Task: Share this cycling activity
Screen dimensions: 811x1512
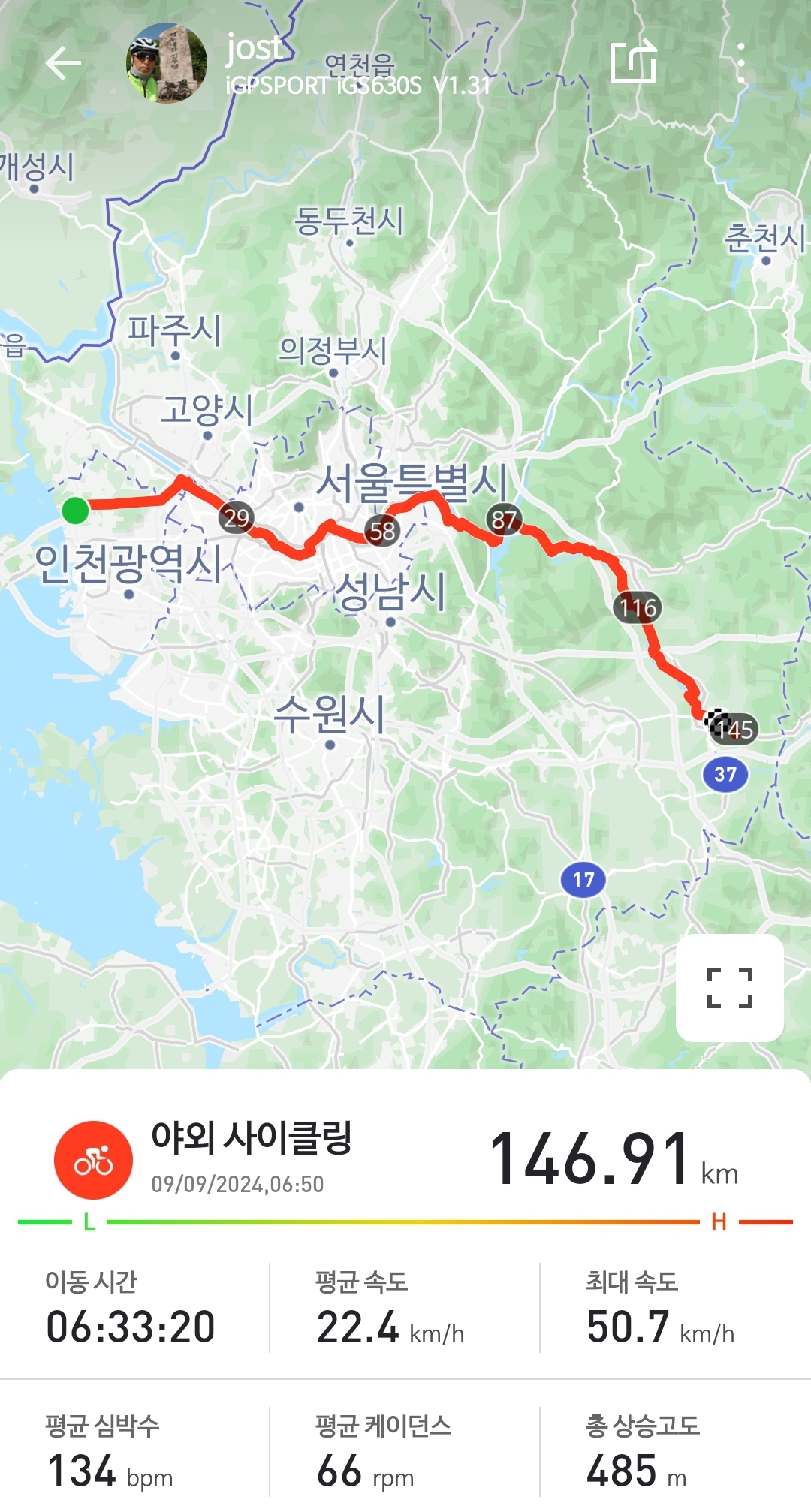Action: tap(633, 62)
